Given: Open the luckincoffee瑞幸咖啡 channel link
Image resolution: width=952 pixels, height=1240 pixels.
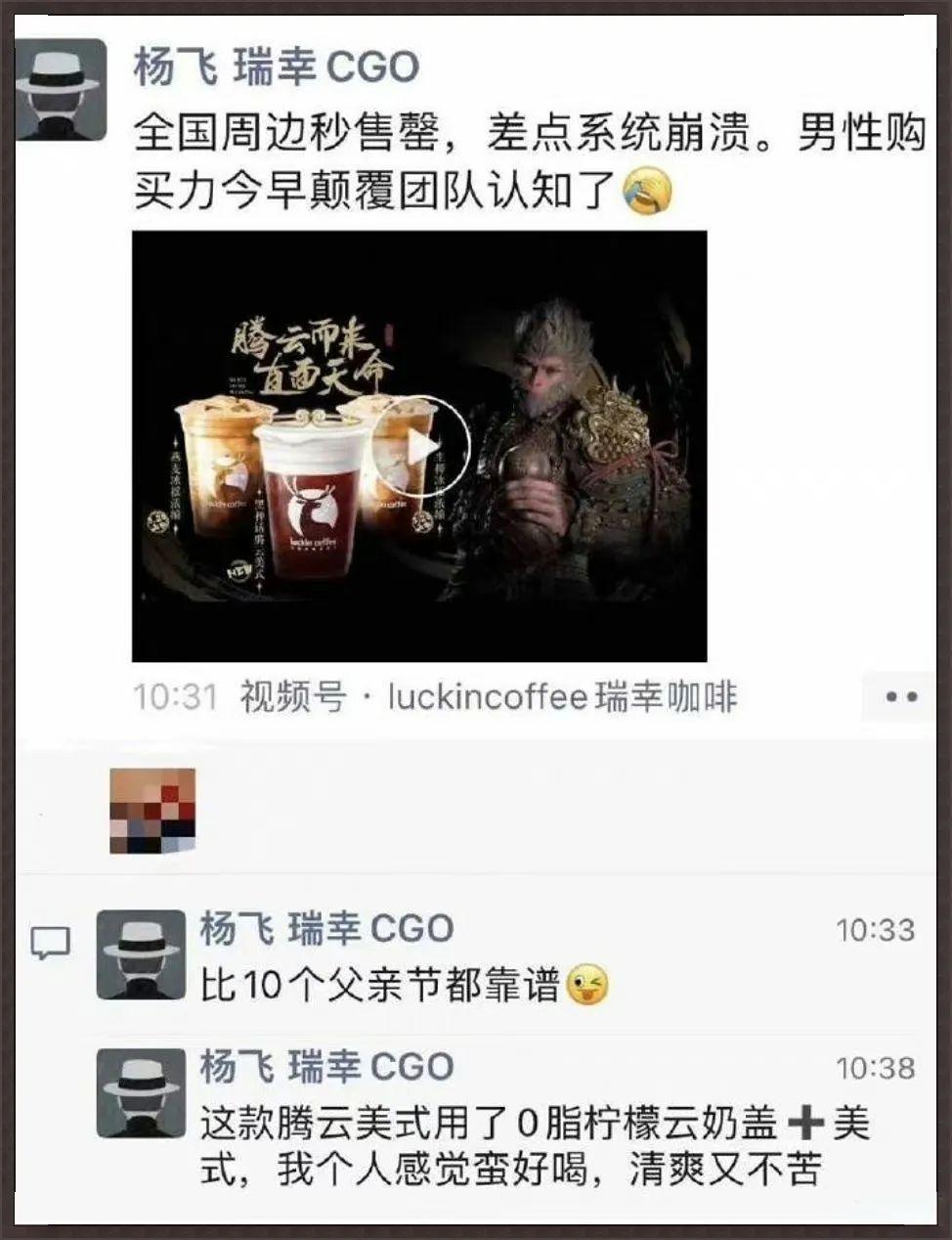Looking at the screenshot, I should [561, 697].
